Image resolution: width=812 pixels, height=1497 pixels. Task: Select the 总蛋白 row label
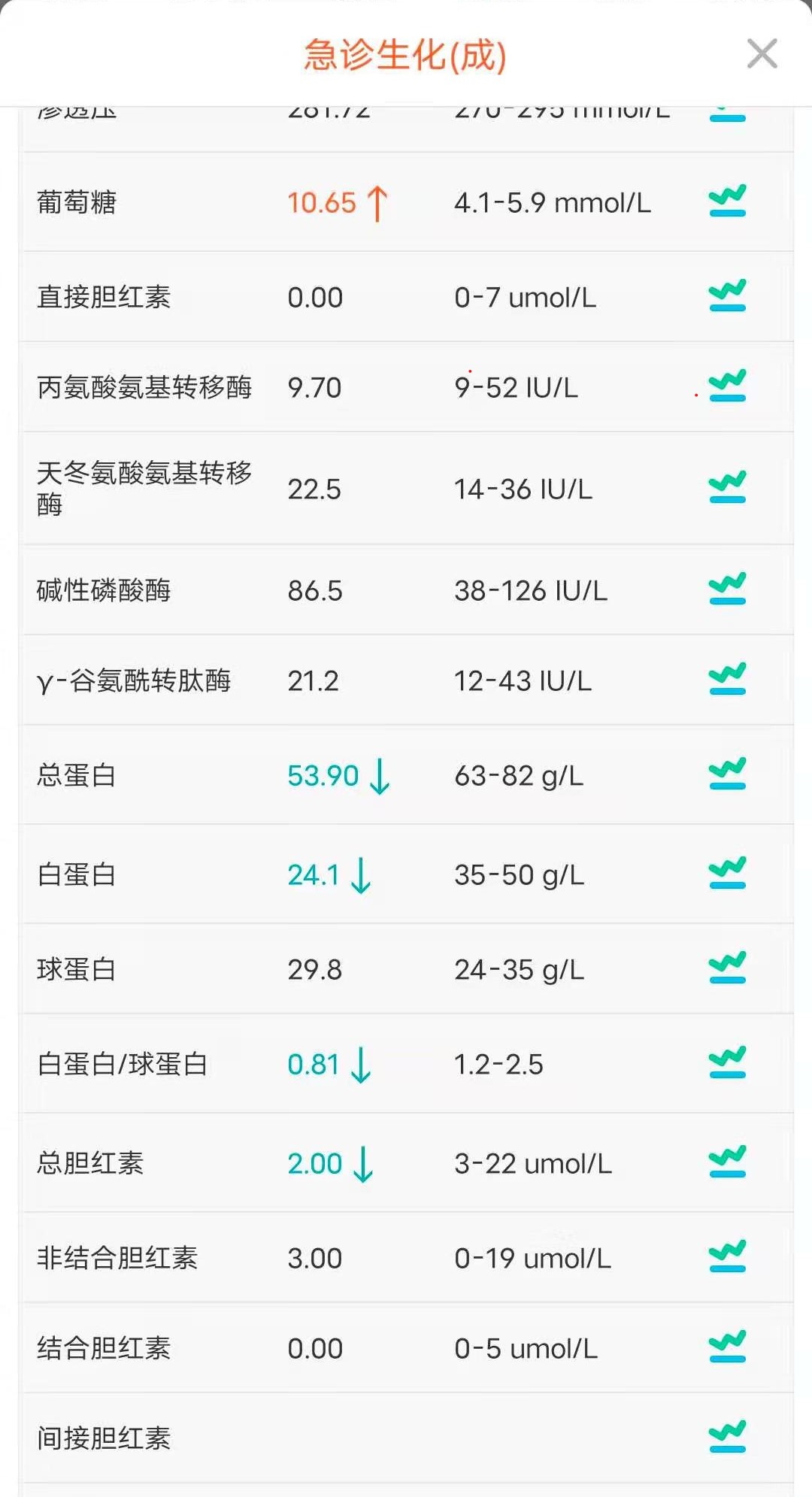tap(75, 774)
